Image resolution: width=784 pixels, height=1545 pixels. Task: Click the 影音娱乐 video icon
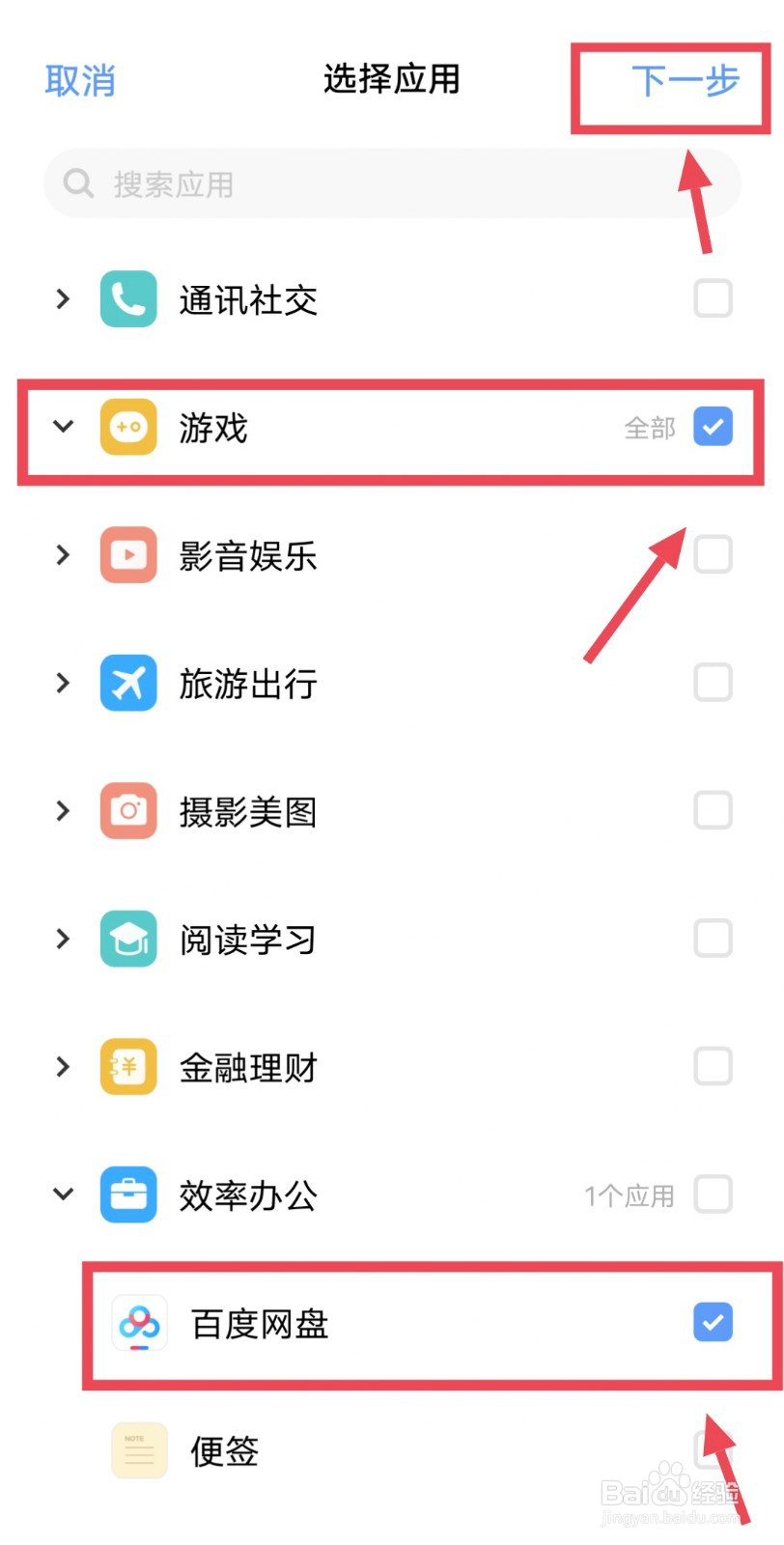[127, 555]
